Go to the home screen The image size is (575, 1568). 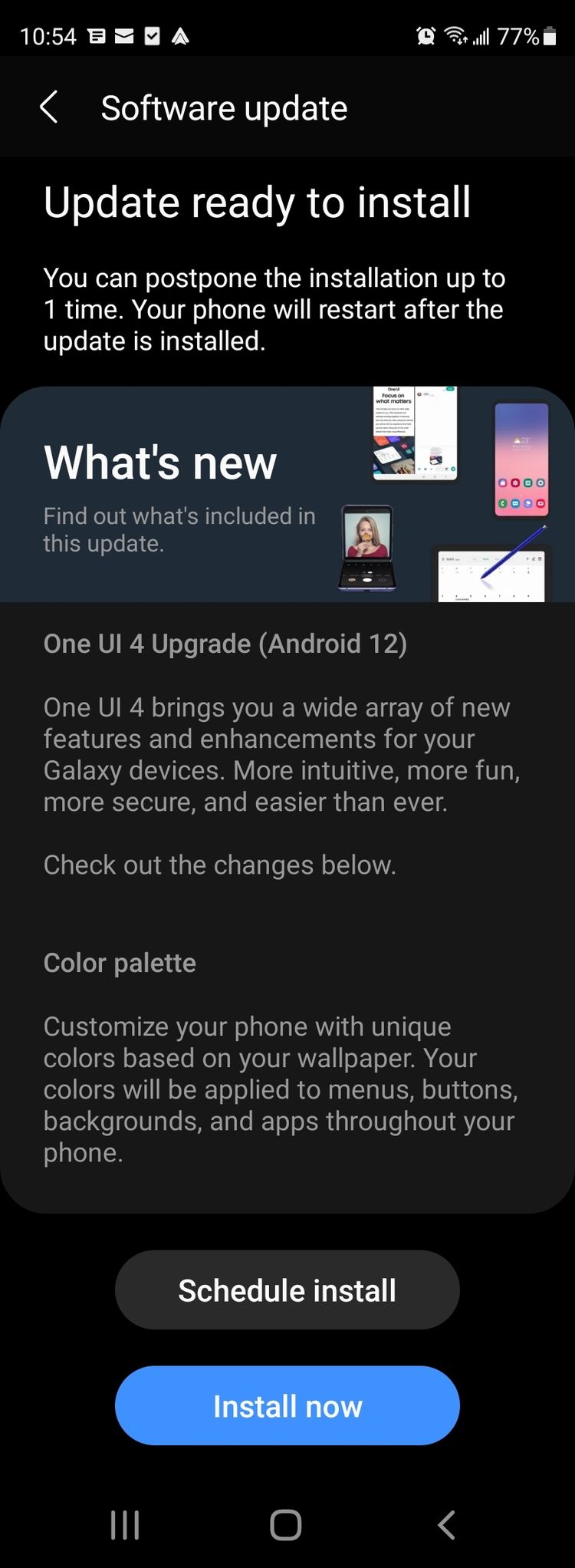click(x=286, y=1525)
